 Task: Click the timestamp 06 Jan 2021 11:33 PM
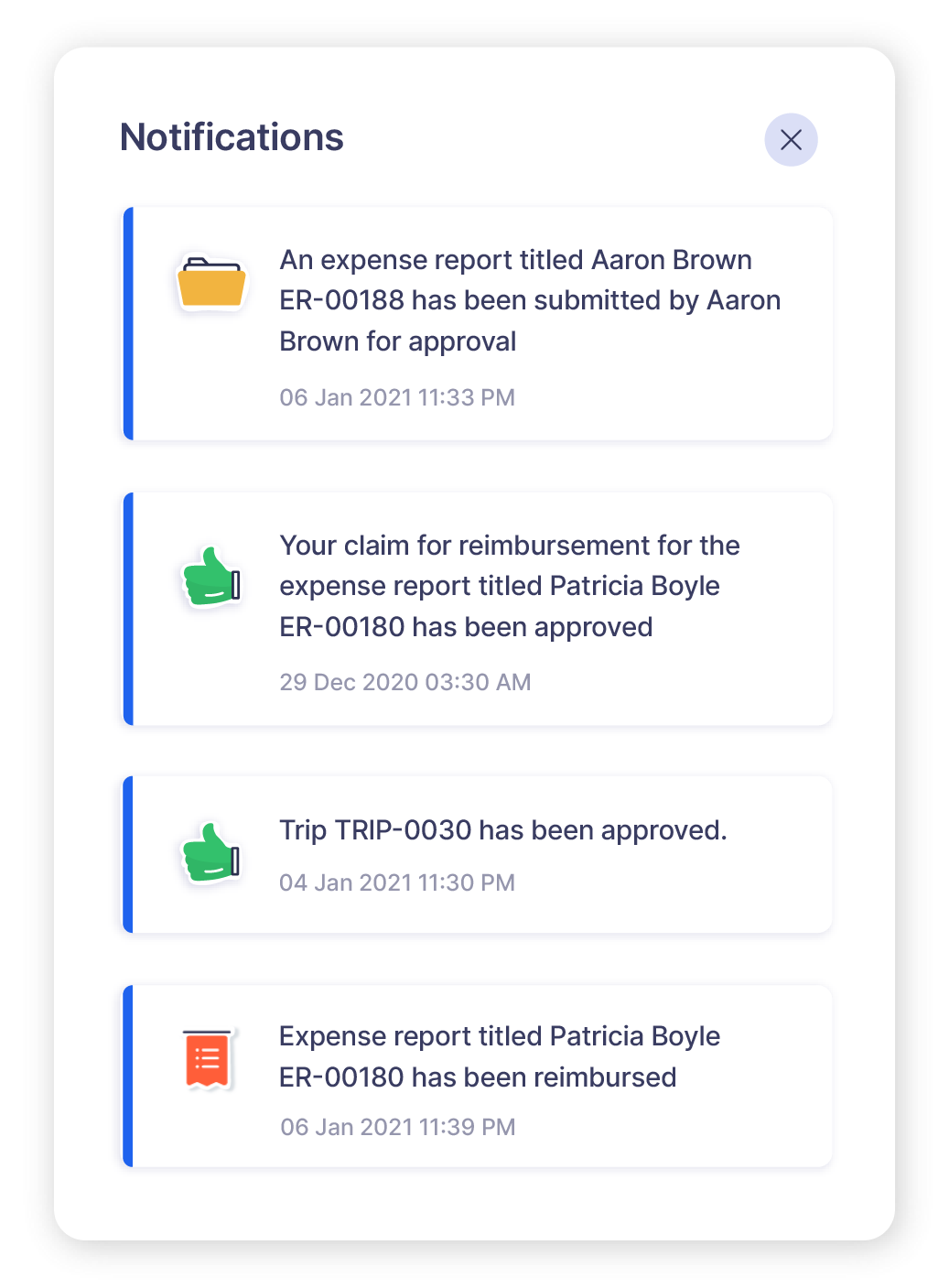click(398, 397)
